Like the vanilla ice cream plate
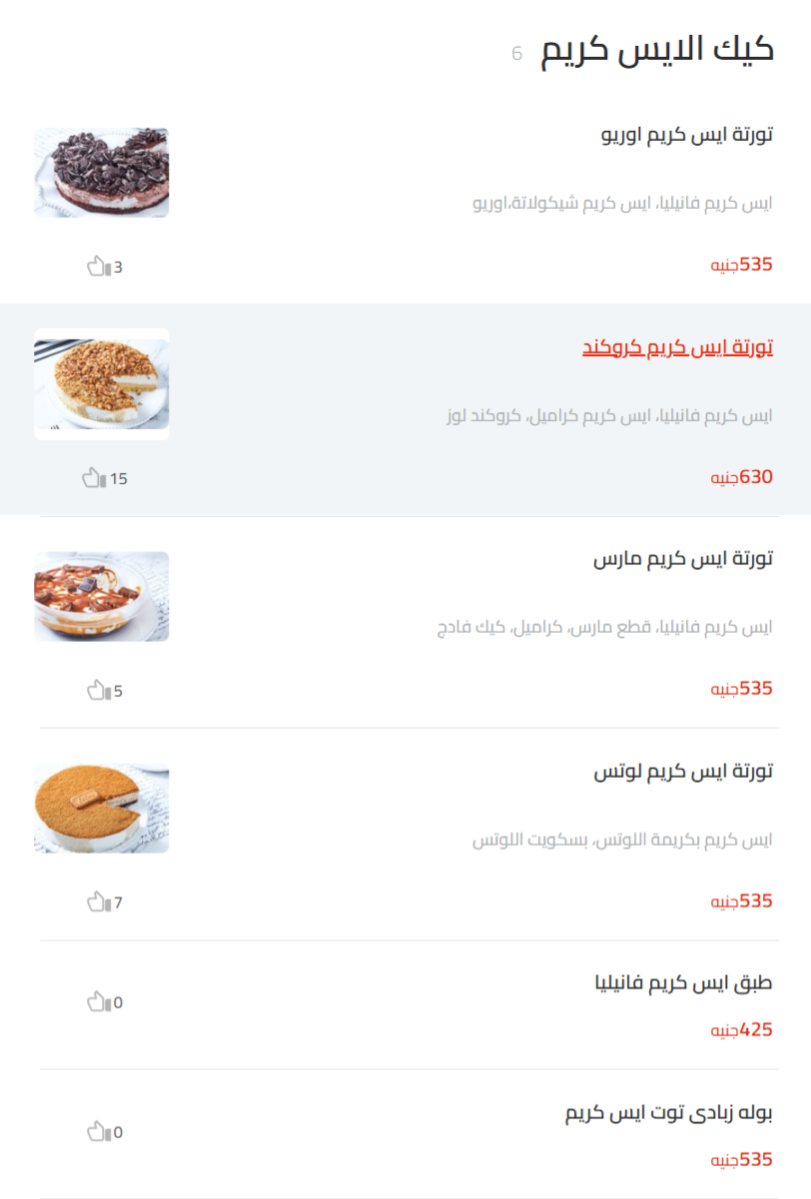This screenshot has height=1199, width=811. pos(99,1001)
